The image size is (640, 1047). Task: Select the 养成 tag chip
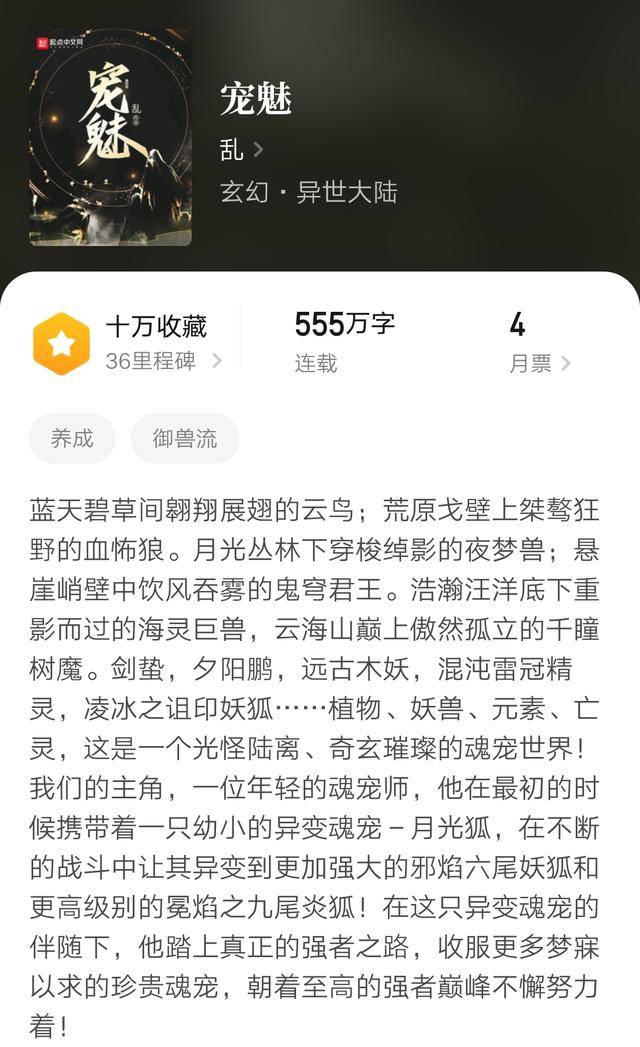(x=72, y=438)
